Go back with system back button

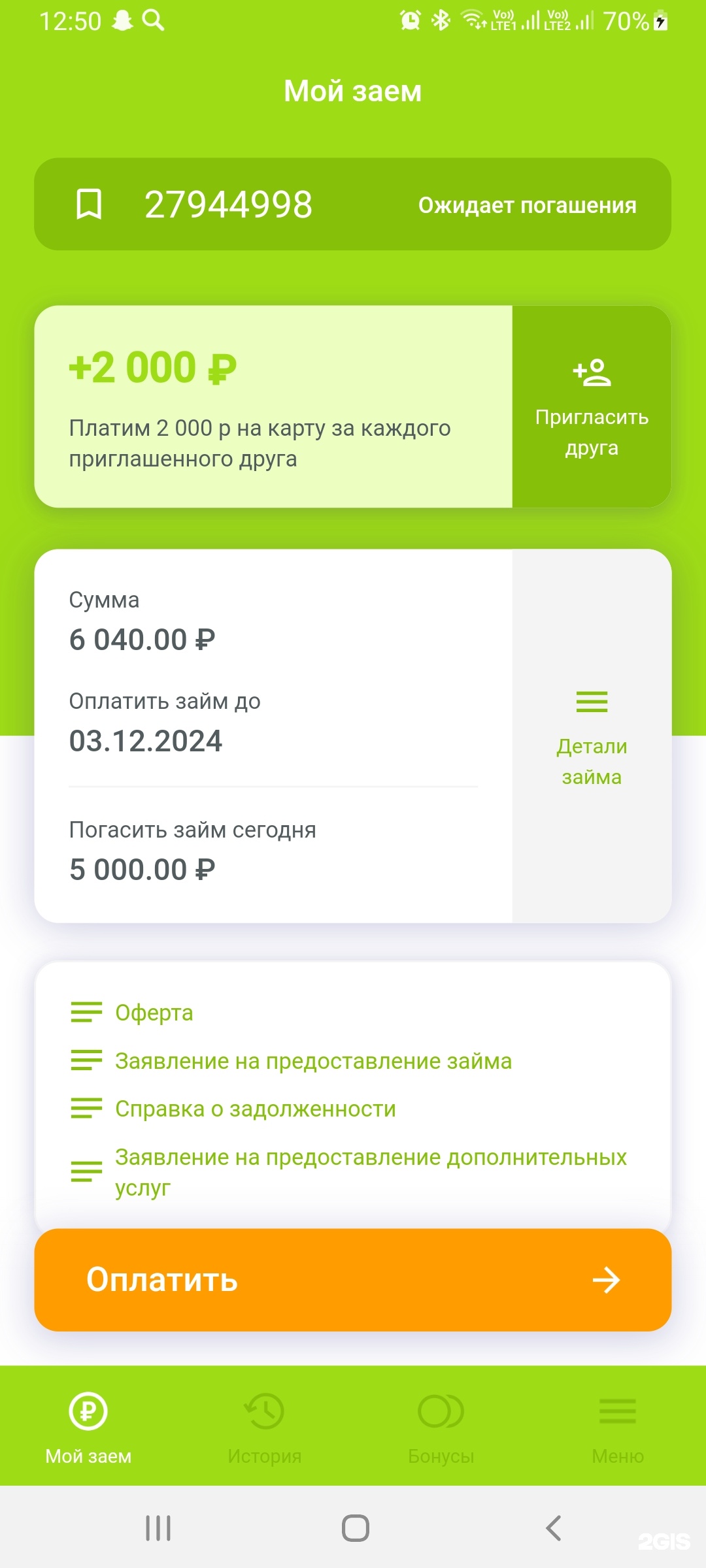[553, 1527]
